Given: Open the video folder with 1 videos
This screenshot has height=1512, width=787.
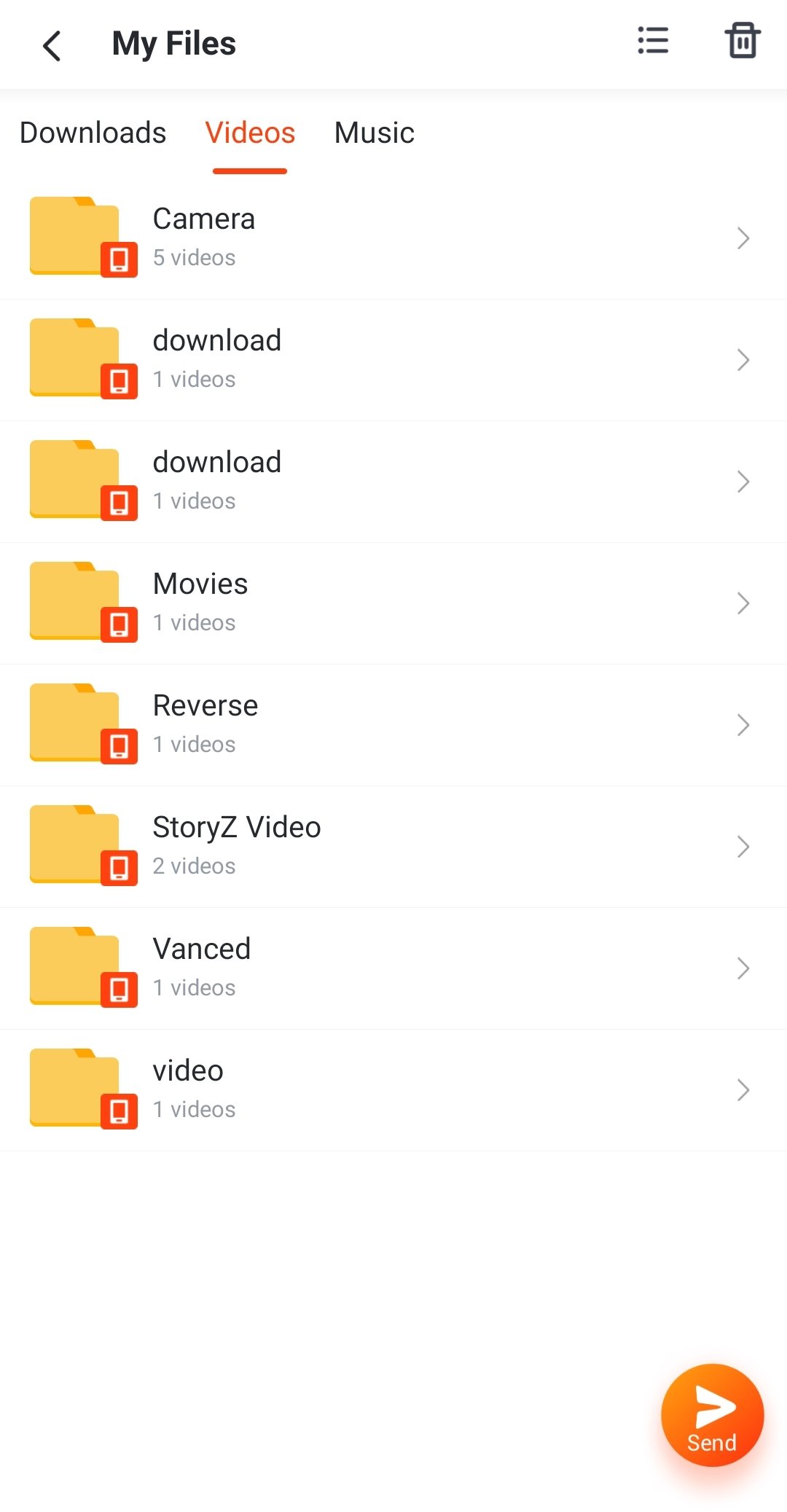Looking at the screenshot, I should (393, 1090).
